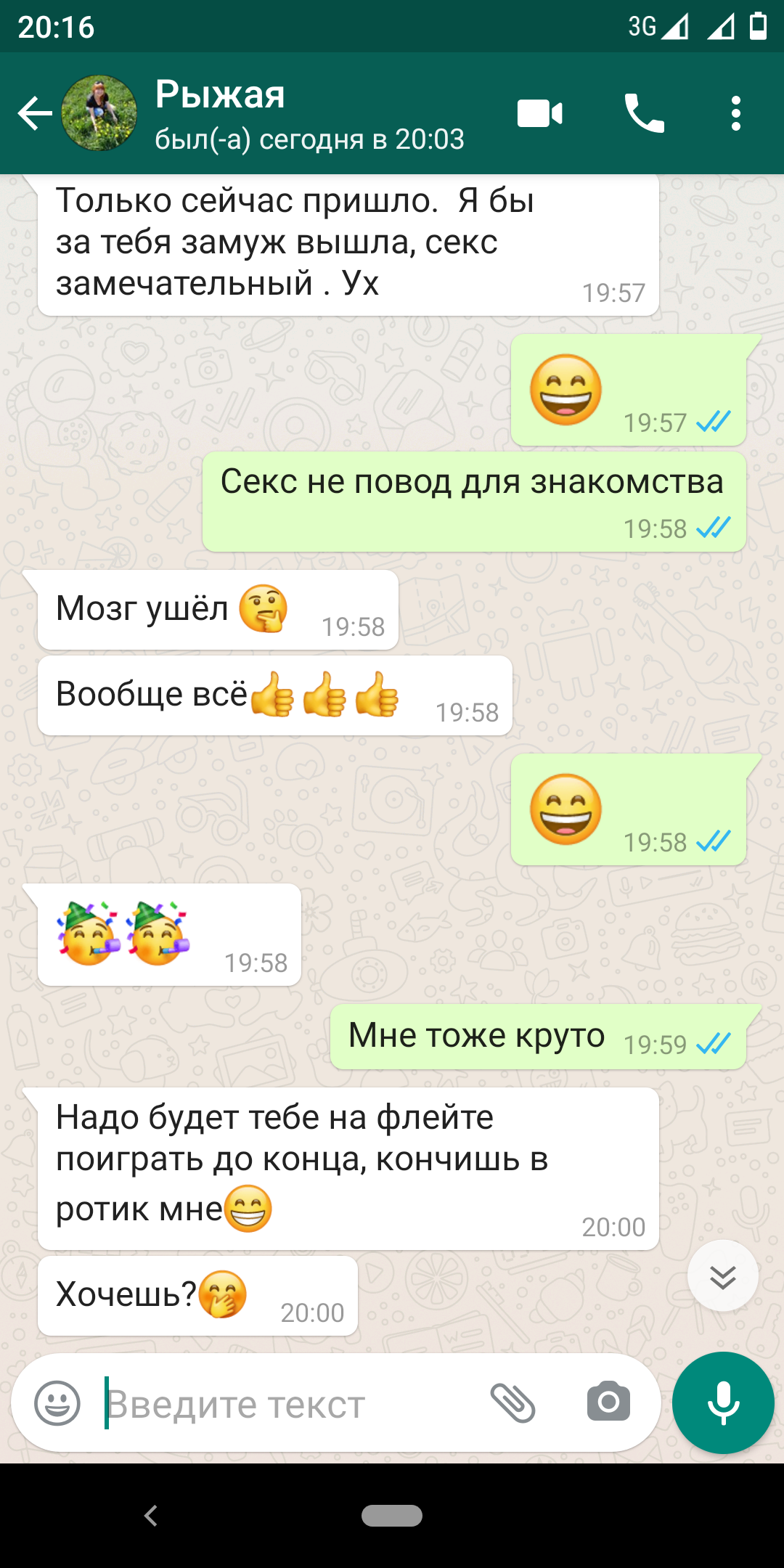Jump to the latest messages
This screenshot has height=1568, width=784.
pos(723,1276)
